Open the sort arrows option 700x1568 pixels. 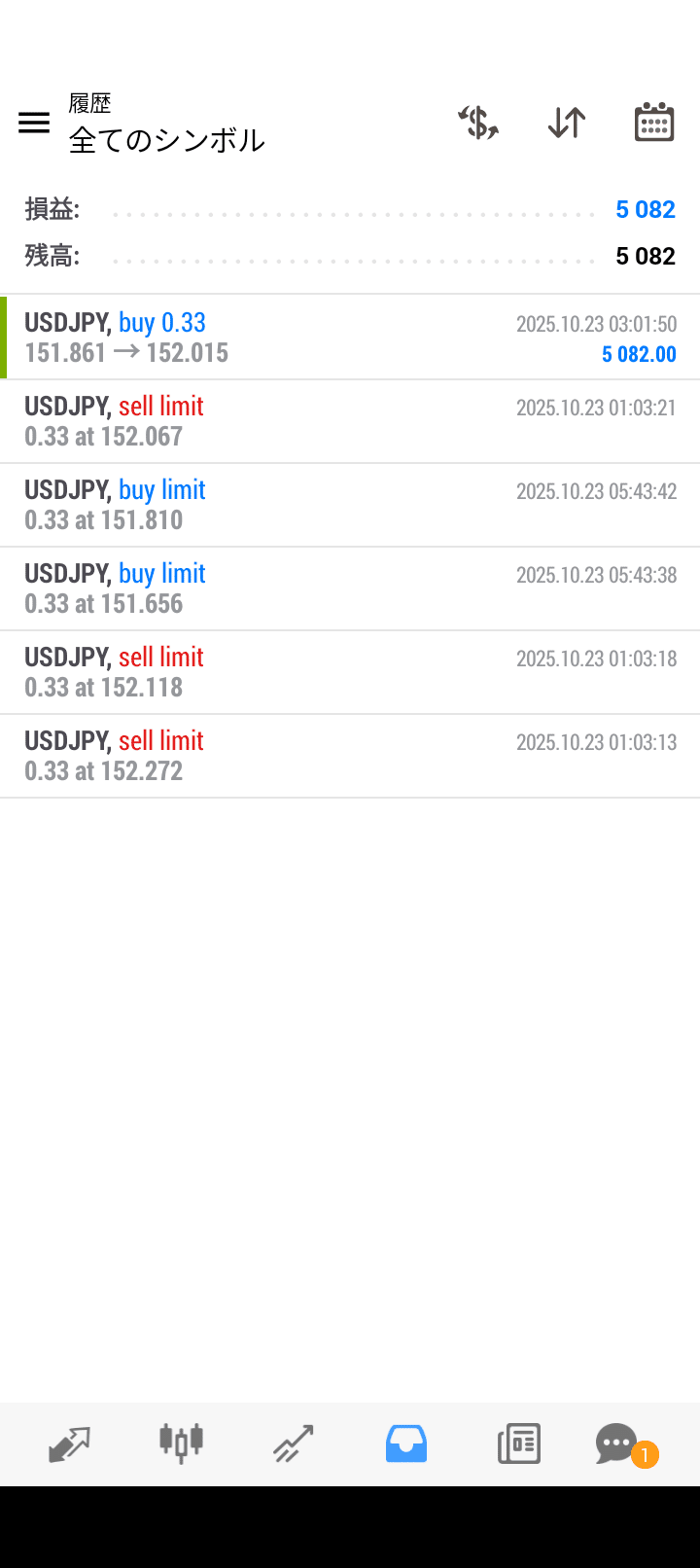pyautogui.click(x=566, y=123)
